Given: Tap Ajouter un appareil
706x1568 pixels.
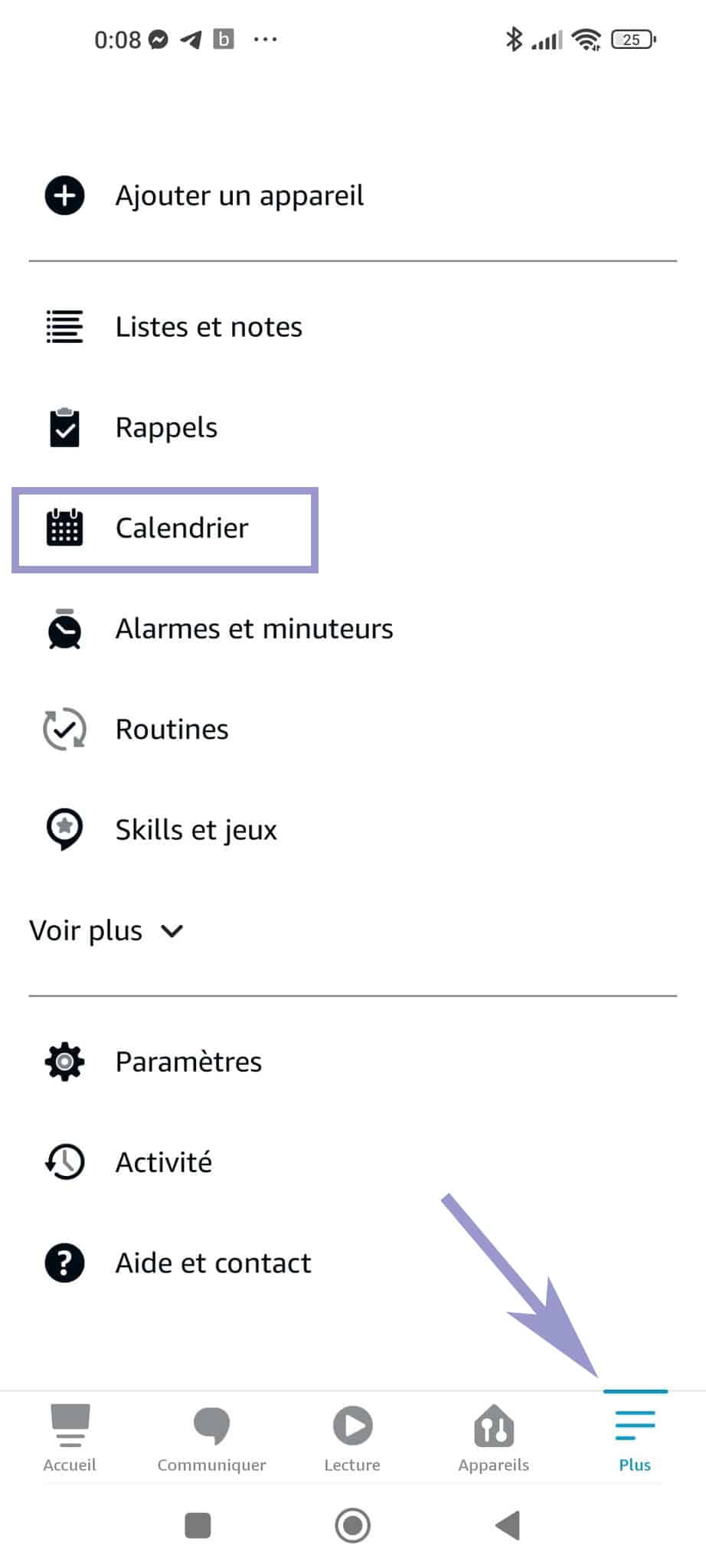Looking at the screenshot, I should click(x=352, y=196).
